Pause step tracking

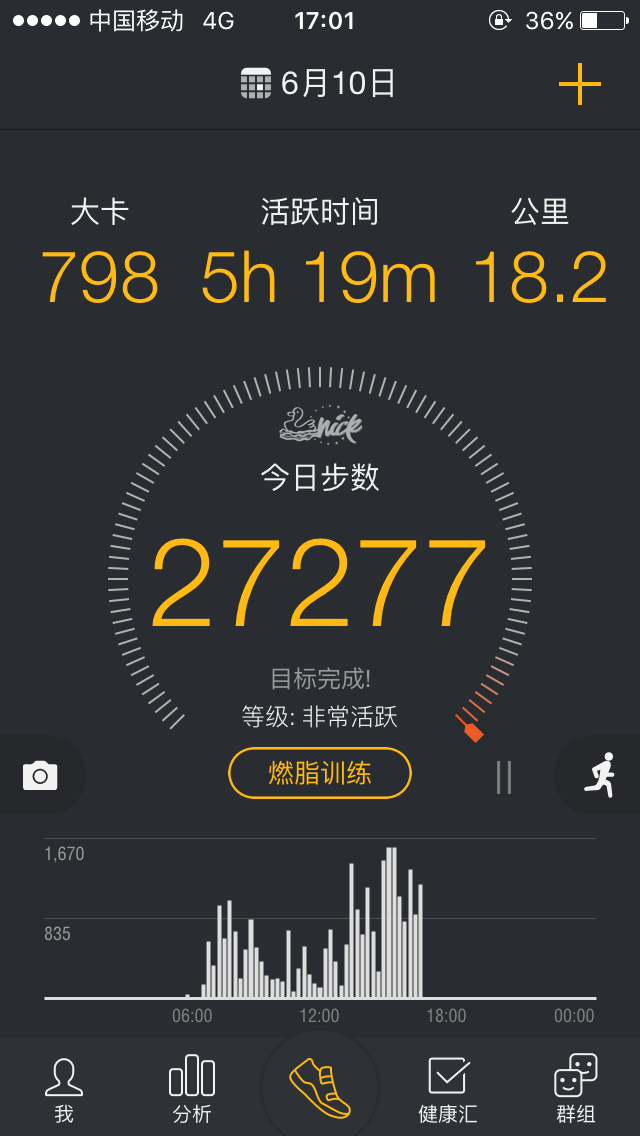click(x=504, y=777)
